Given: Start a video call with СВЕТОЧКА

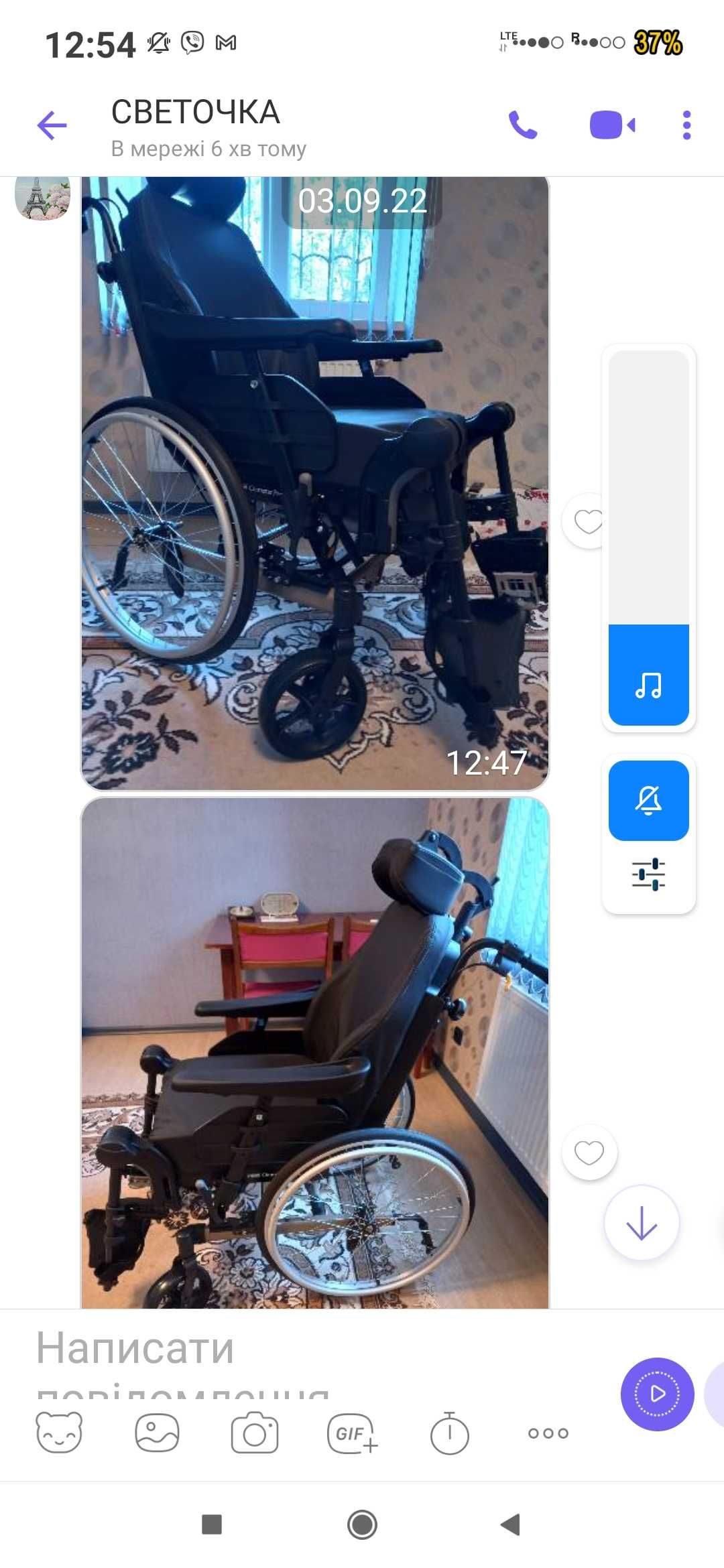Looking at the screenshot, I should tap(611, 125).
